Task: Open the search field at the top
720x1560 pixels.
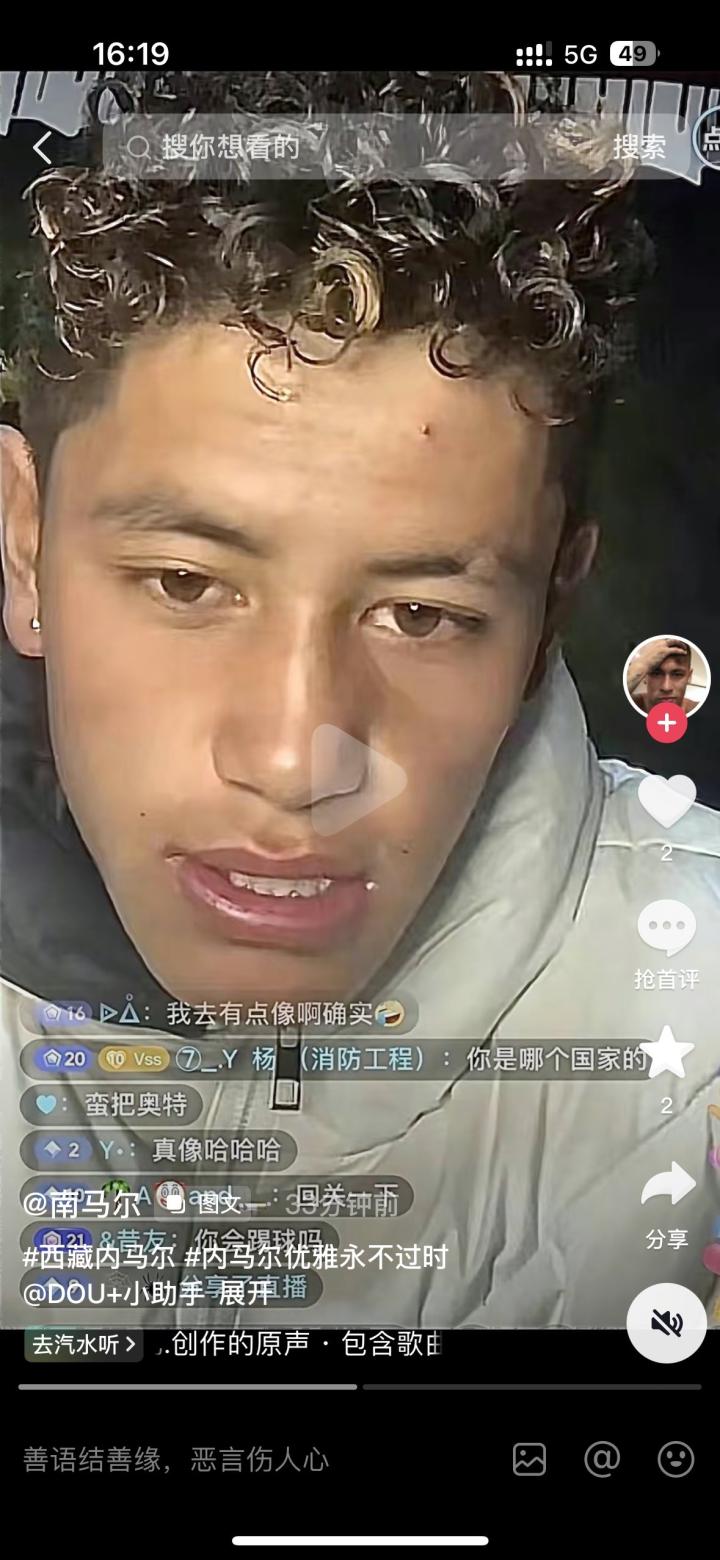Action: [x=360, y=148]
